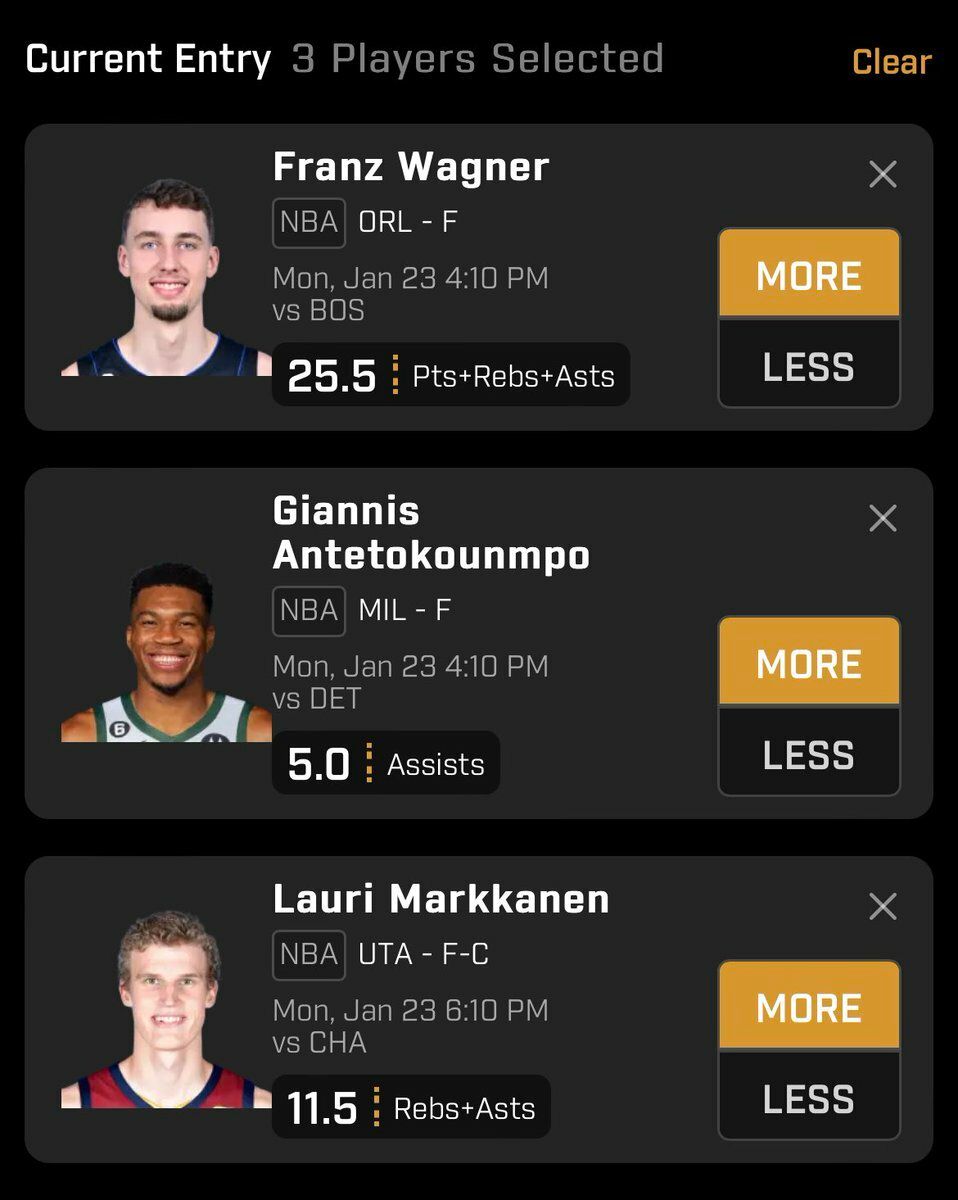This screenshot has height=1200, width=958.
Task: Select LESS for Giannis Antetokounmpo assists
Action: tap(809, 754)
